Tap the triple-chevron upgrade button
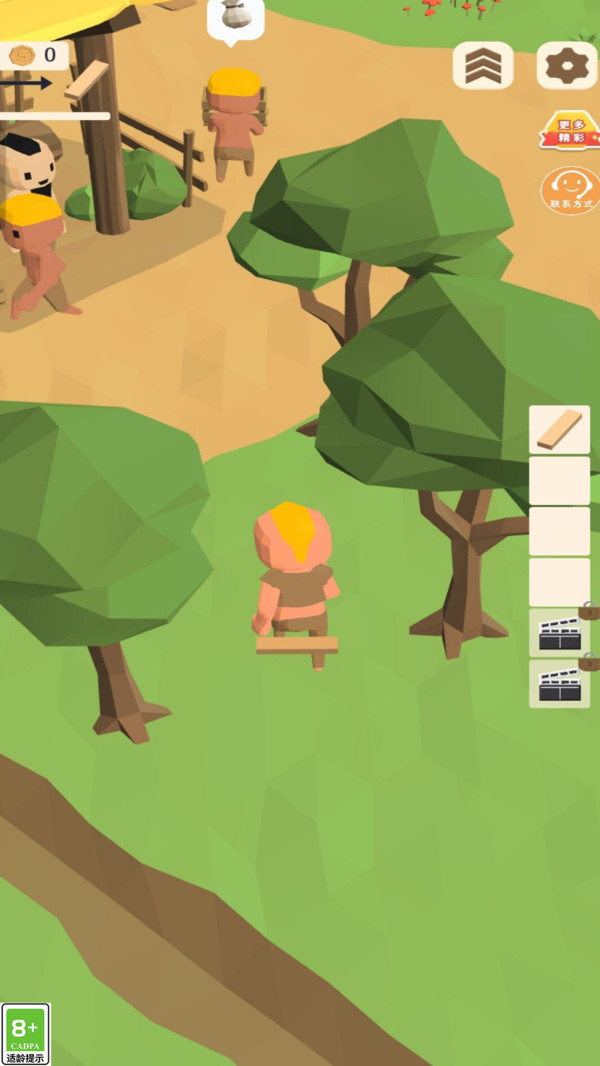 click(x=483, y=66)
